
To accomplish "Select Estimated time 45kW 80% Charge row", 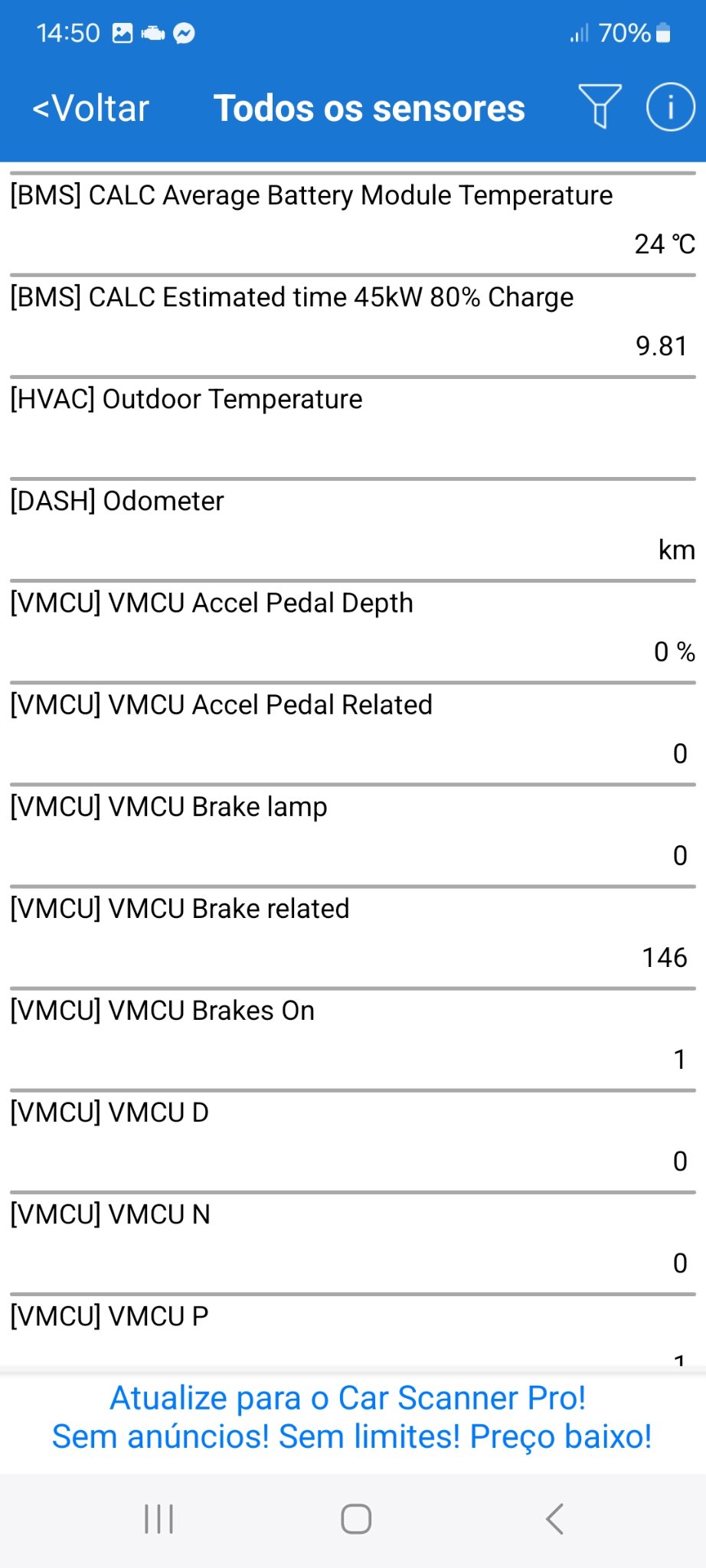I will point(352,324).
